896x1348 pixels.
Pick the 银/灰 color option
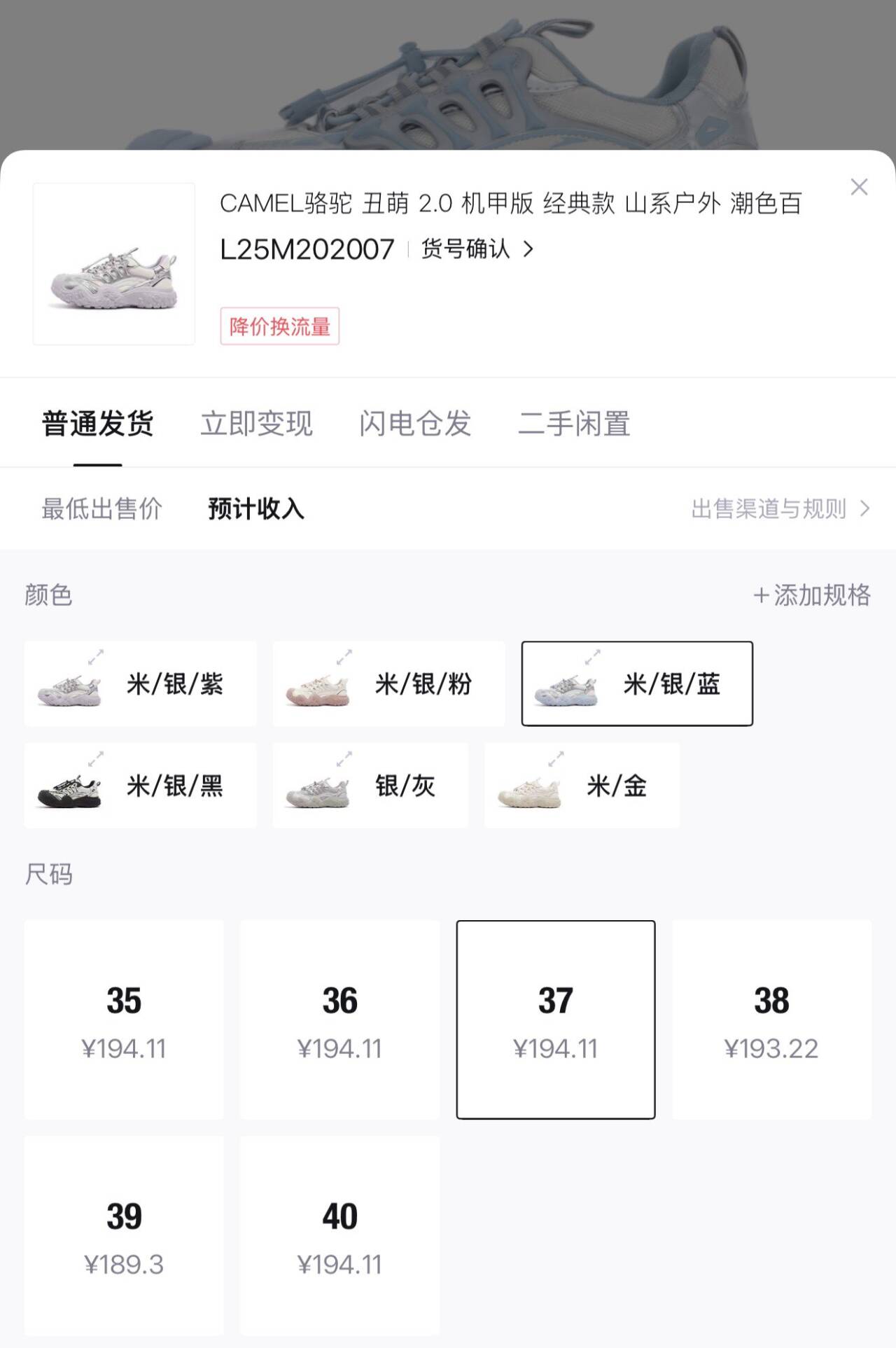coord(370,786)
